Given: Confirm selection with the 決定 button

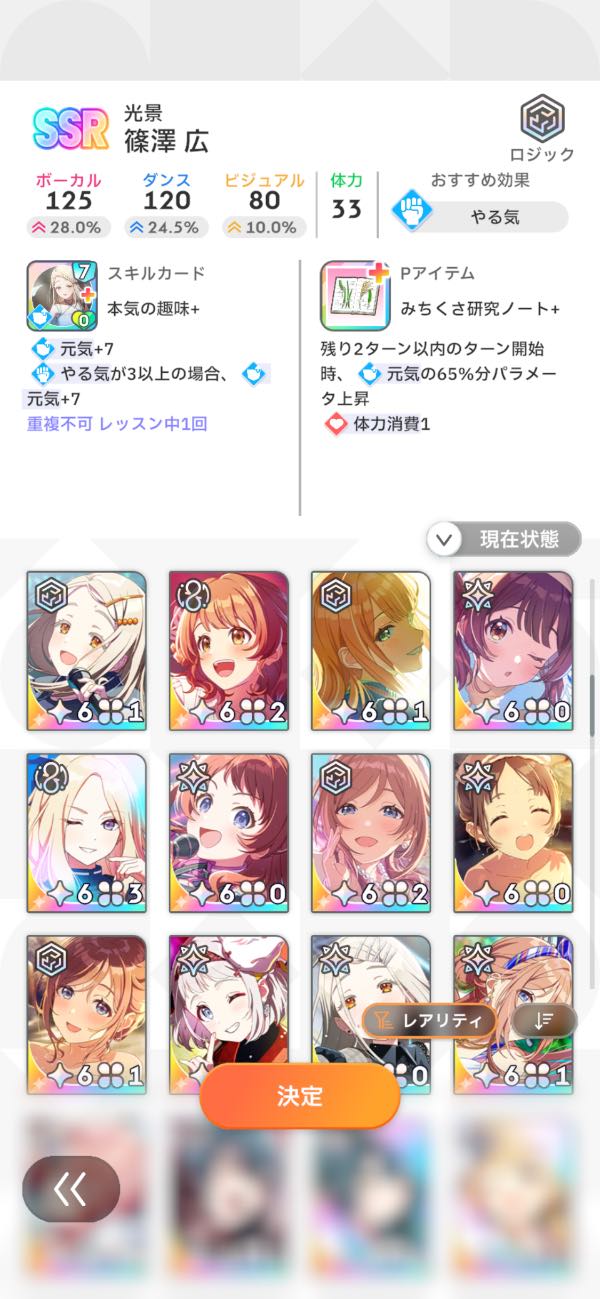Looking at the screenshot, I should point(299,1095).
